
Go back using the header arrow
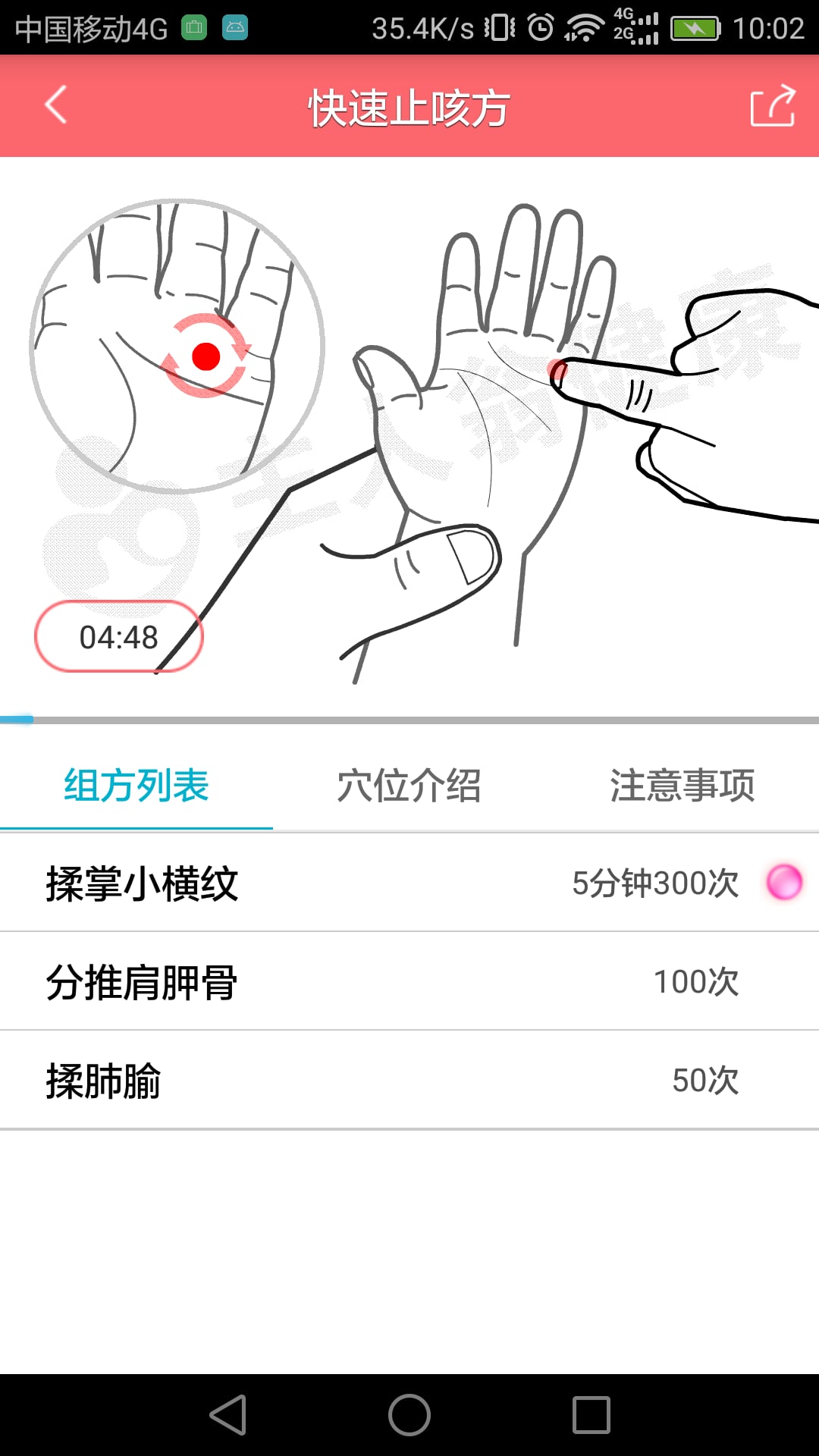pos(56,105)
